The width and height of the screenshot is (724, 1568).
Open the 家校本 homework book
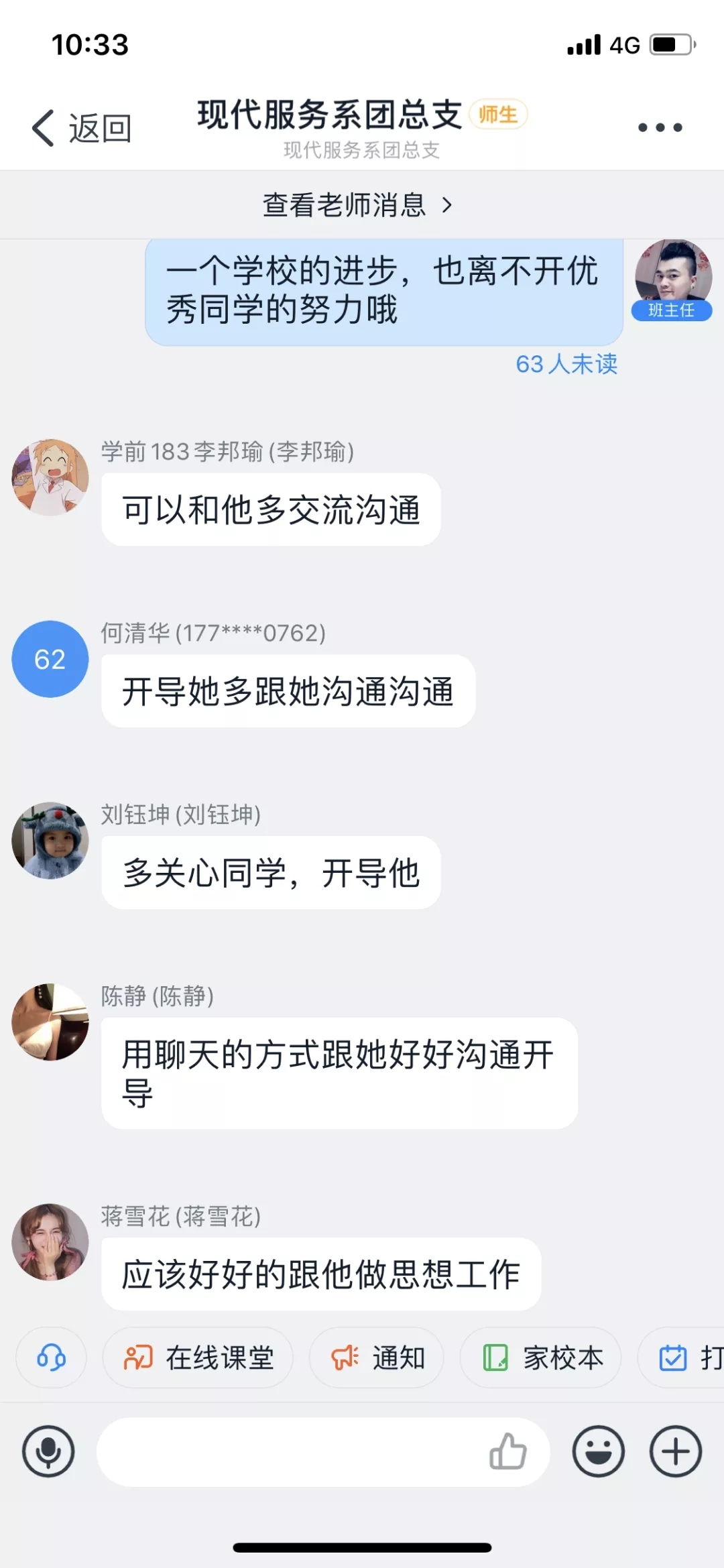[541, 1358]
